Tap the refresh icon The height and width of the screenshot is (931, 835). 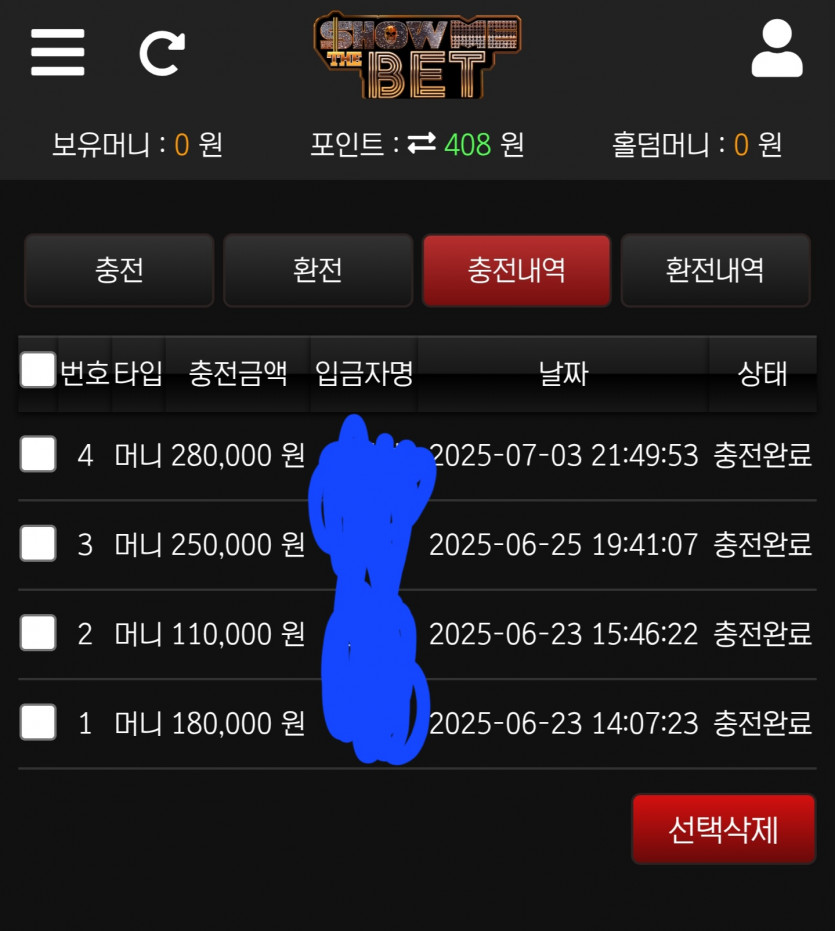tap(162, 53)
